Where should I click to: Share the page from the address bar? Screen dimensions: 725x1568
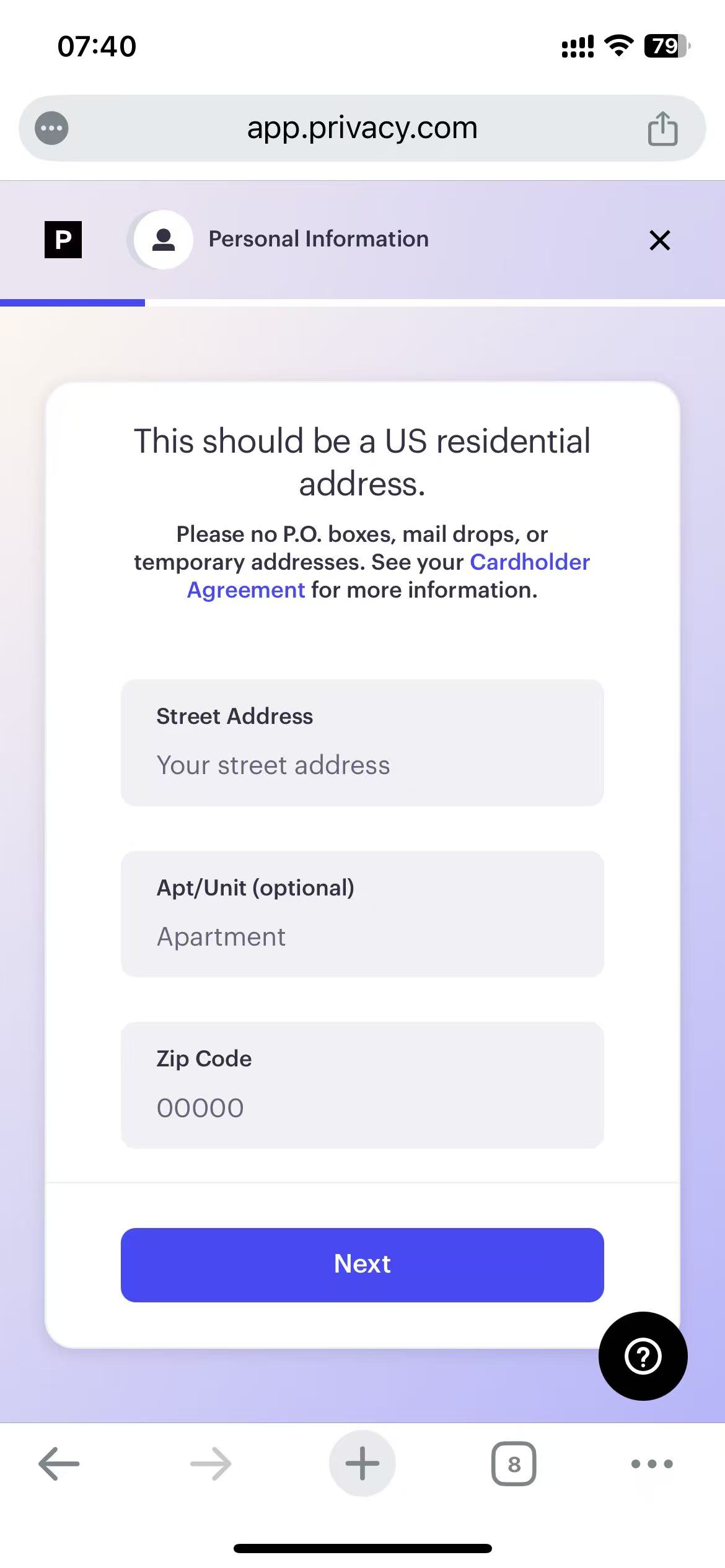point(662,129)
